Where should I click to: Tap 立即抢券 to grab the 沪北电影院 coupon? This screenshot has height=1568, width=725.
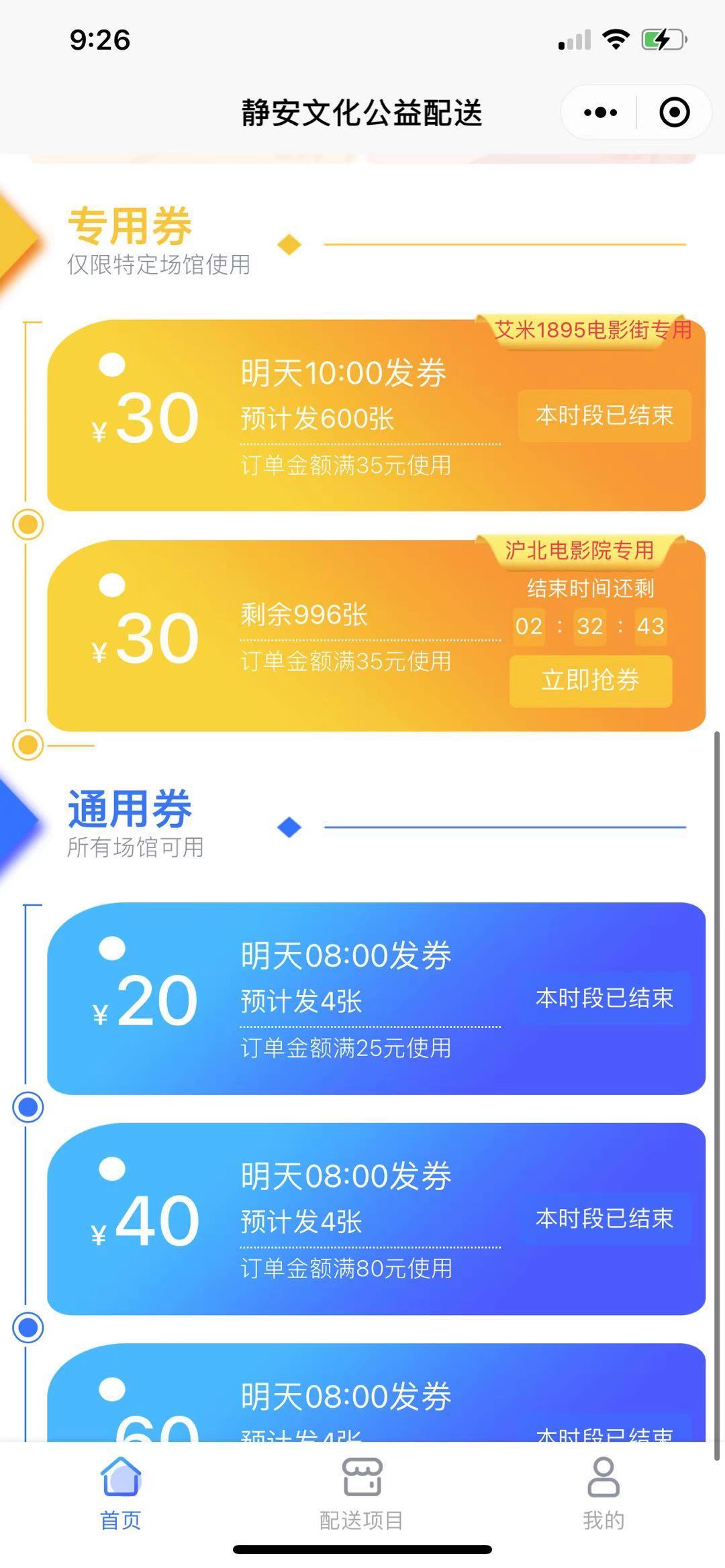click(x=590, y=680)
